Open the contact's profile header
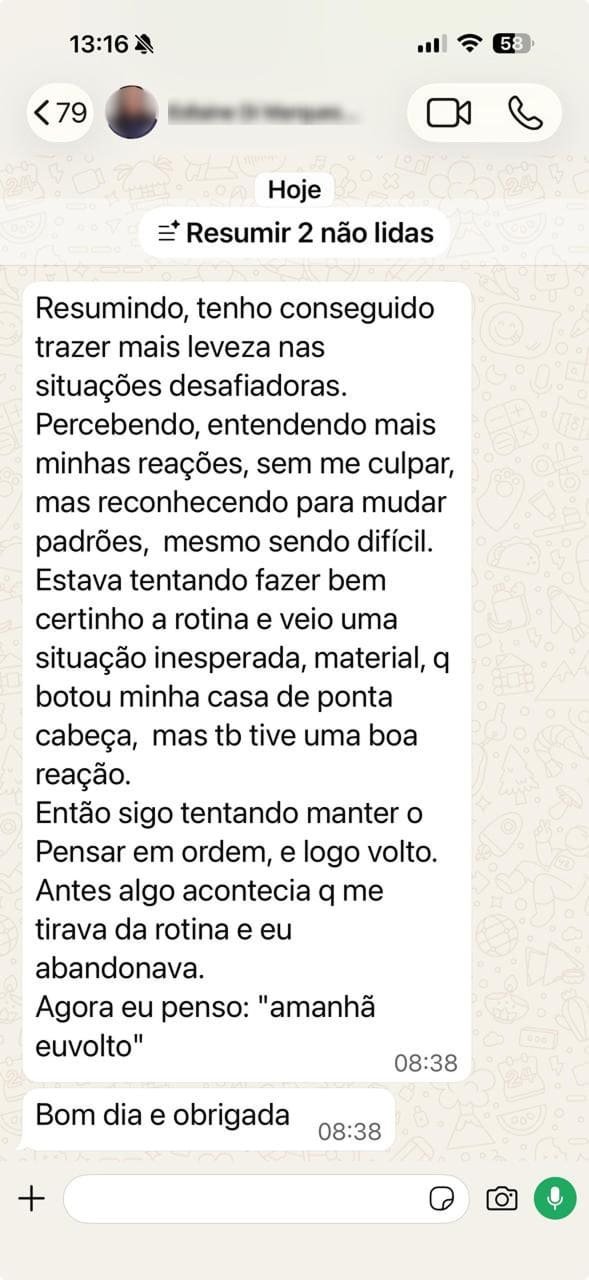589x1280 pixels. click(x=236, y=112)
